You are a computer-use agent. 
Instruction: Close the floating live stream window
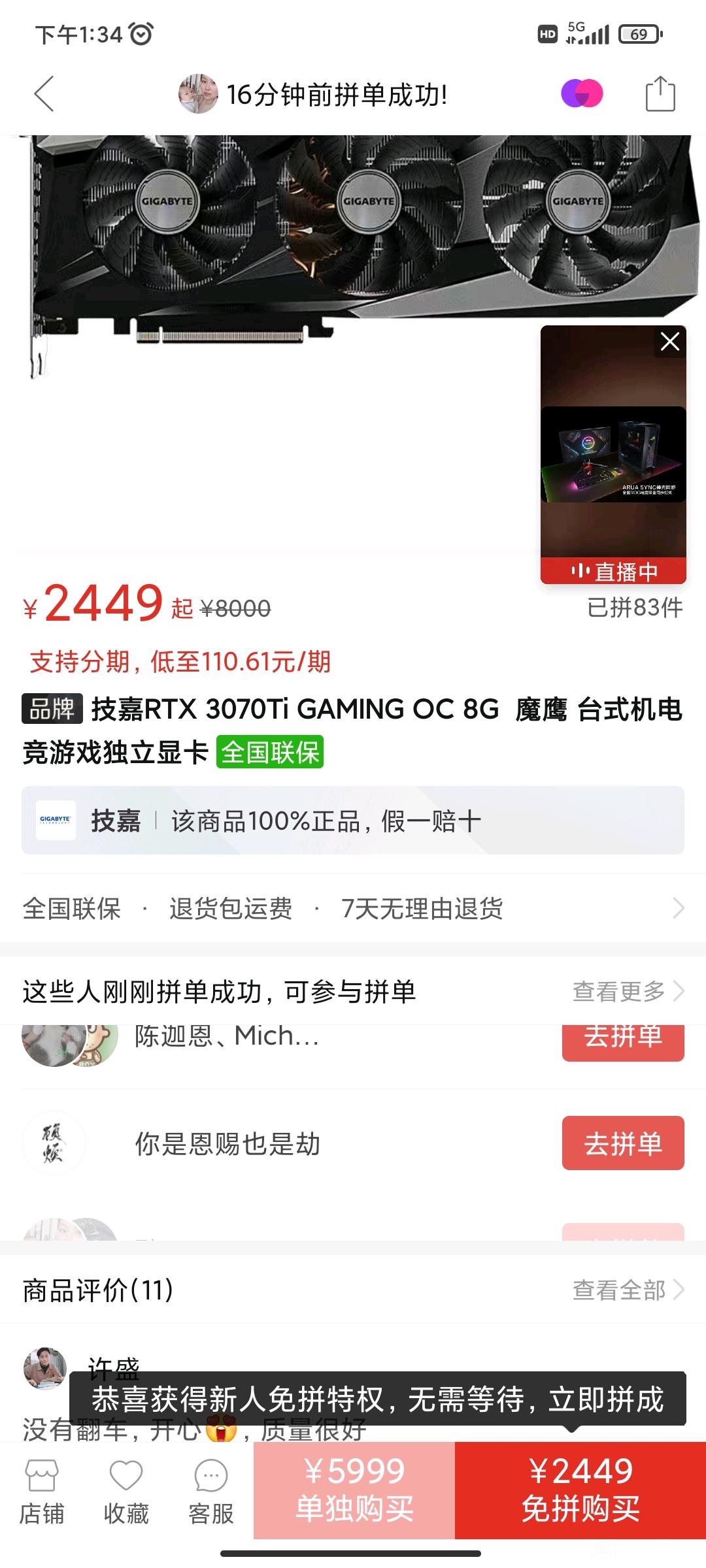coord(670,341)
